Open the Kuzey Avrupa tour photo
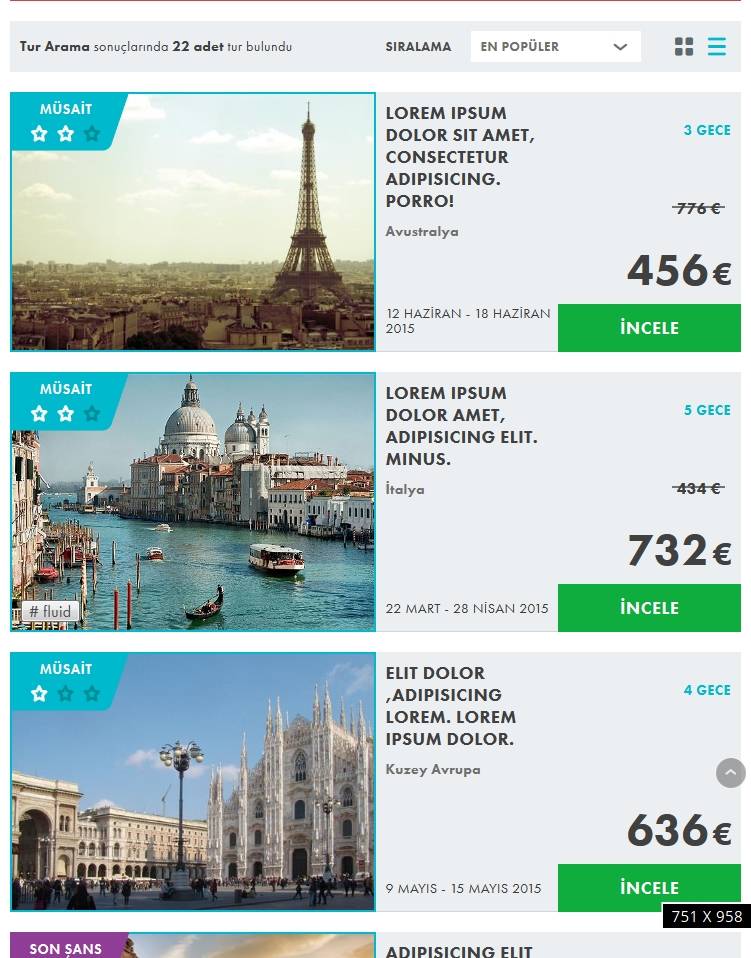This screenshot has height=958, width=751. point(193,782)
